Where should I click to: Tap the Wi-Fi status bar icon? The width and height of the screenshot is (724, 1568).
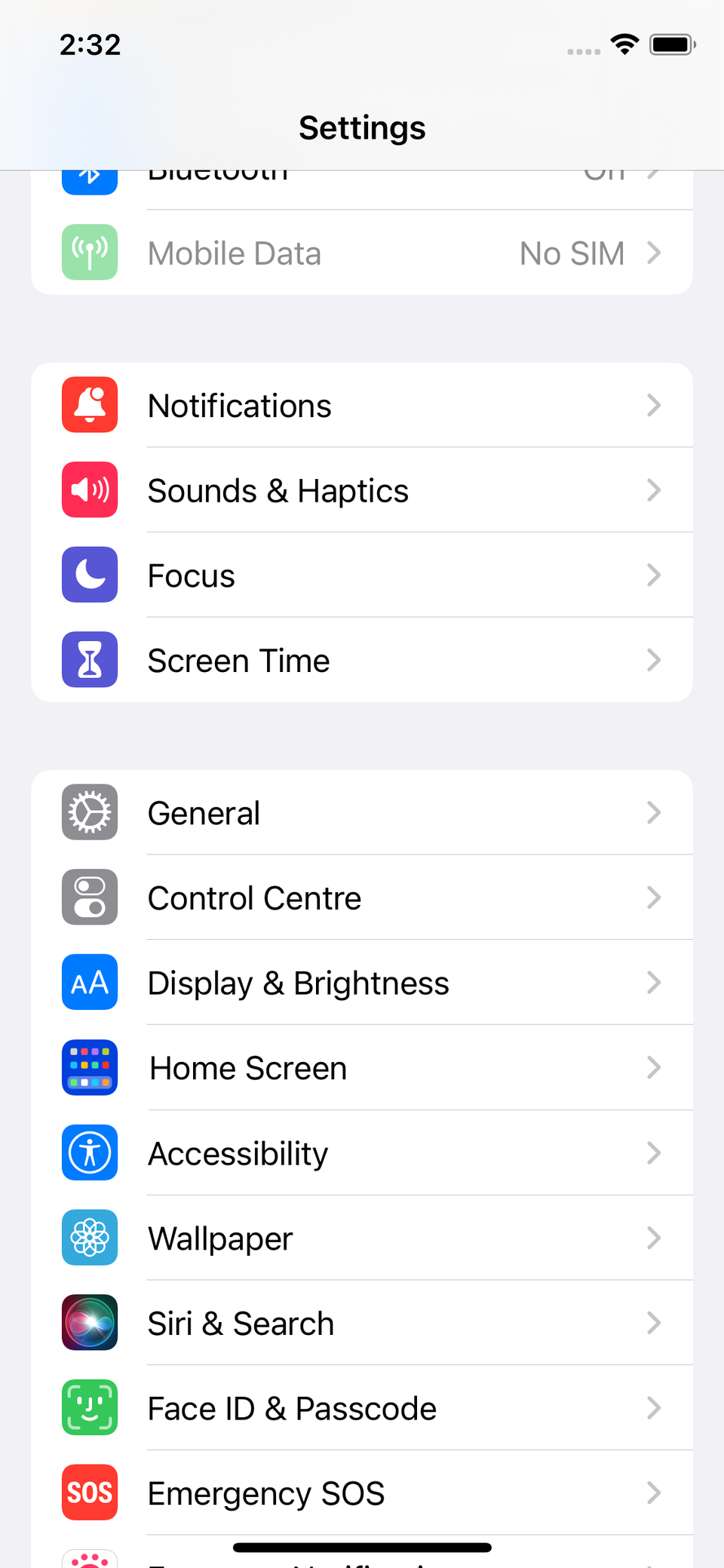pos(623,44)
